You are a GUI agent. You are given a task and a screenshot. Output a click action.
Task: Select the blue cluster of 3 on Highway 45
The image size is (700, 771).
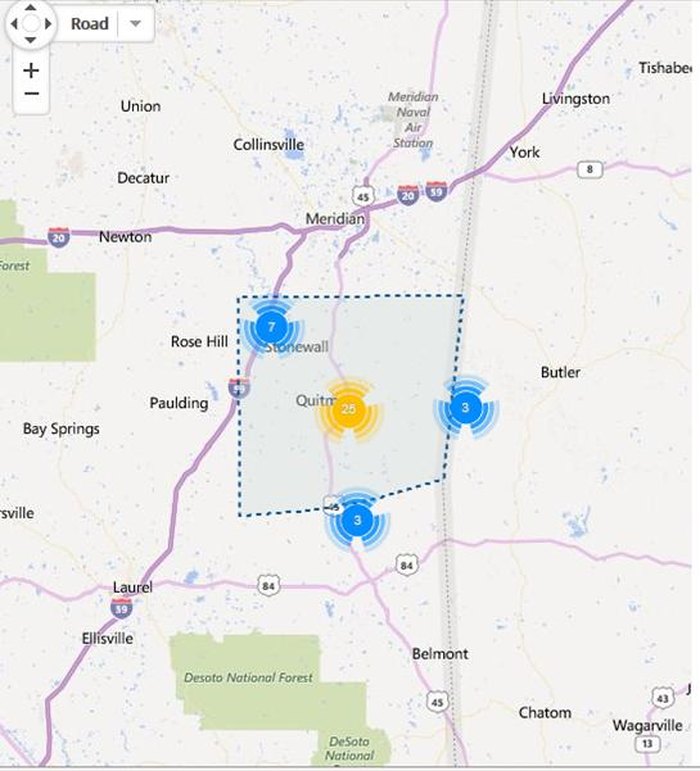coord(357,520)
